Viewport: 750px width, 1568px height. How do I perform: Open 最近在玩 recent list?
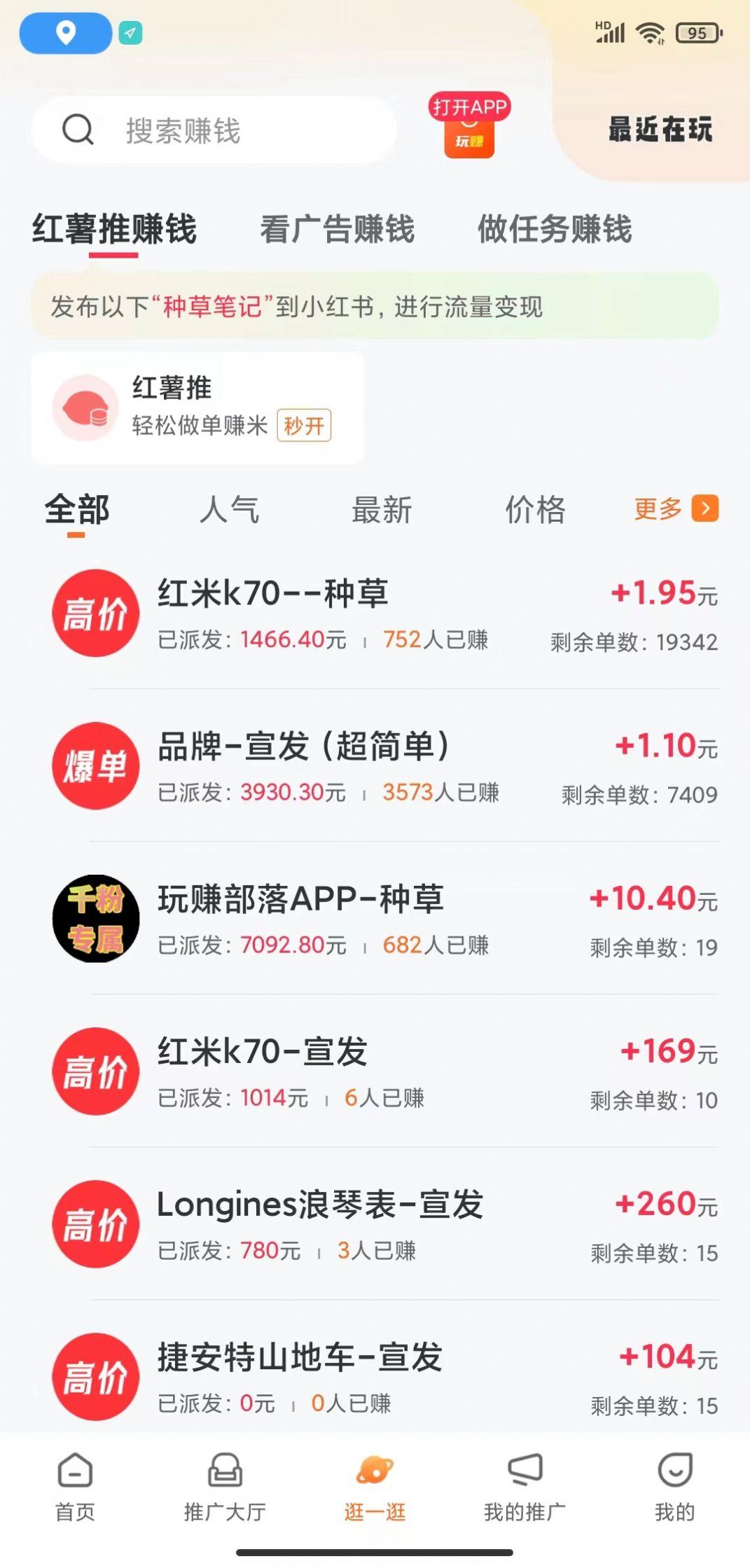[x=660, y=130]
